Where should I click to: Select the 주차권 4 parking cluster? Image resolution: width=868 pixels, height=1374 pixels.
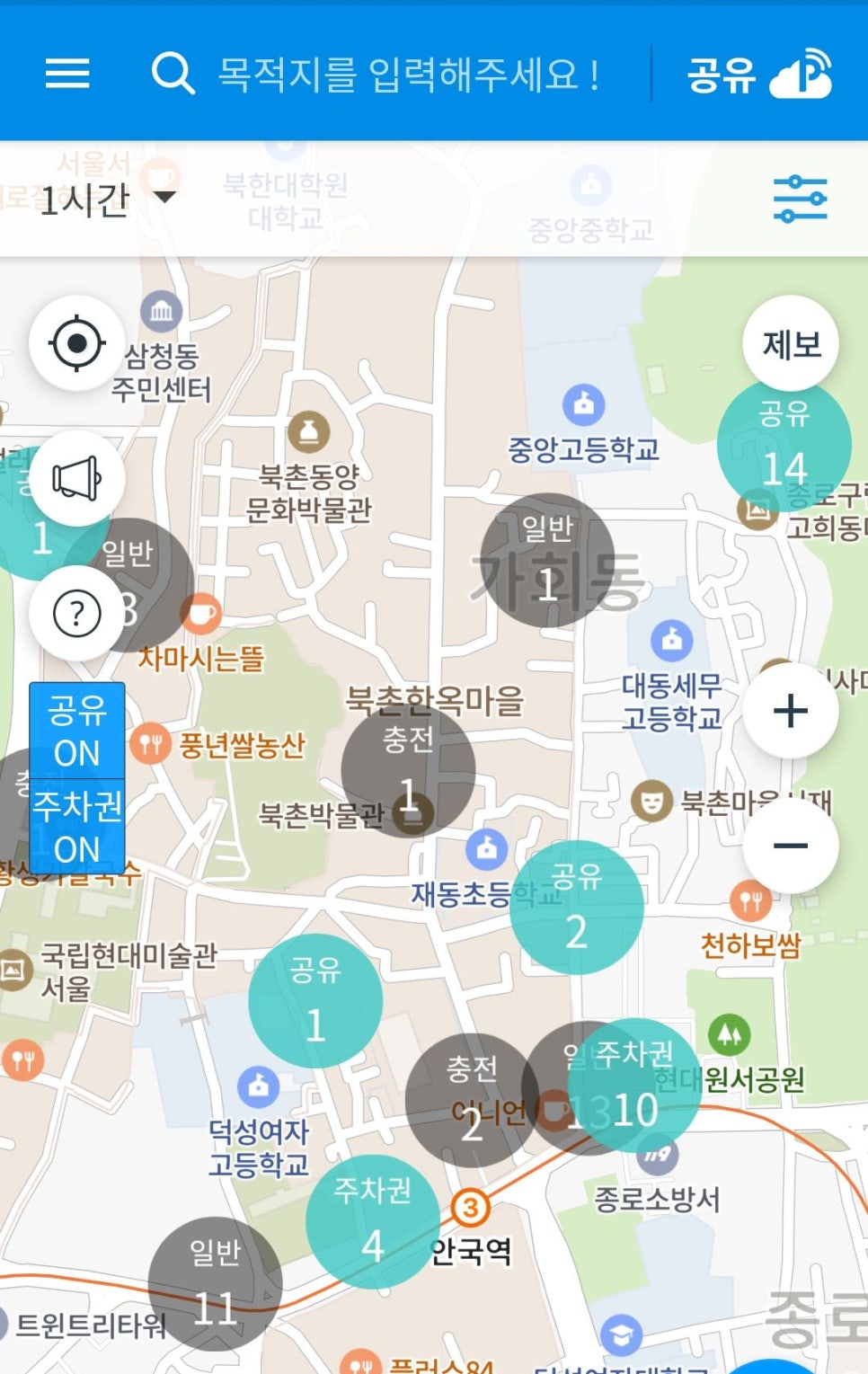coord(373,1222)
